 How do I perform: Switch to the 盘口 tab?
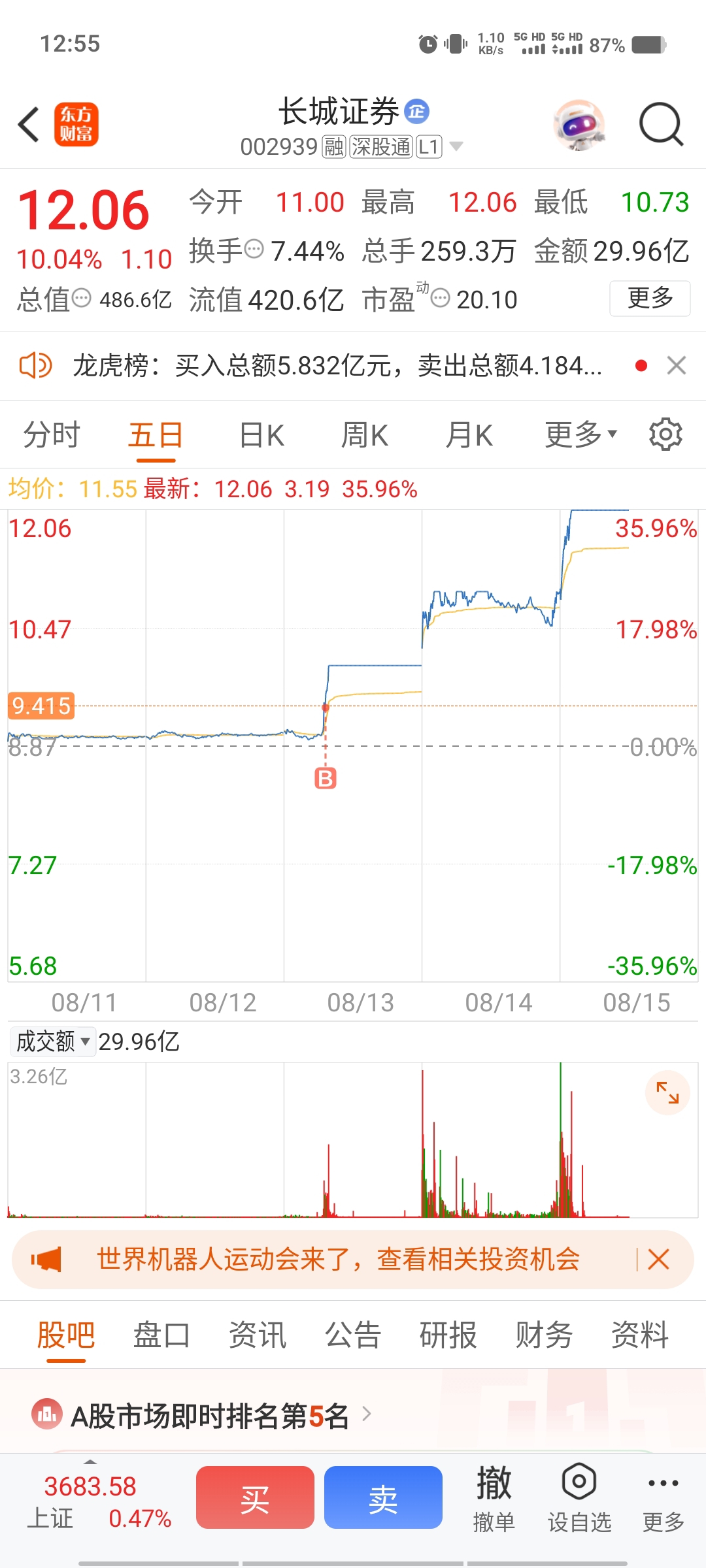pos(161,1334)
